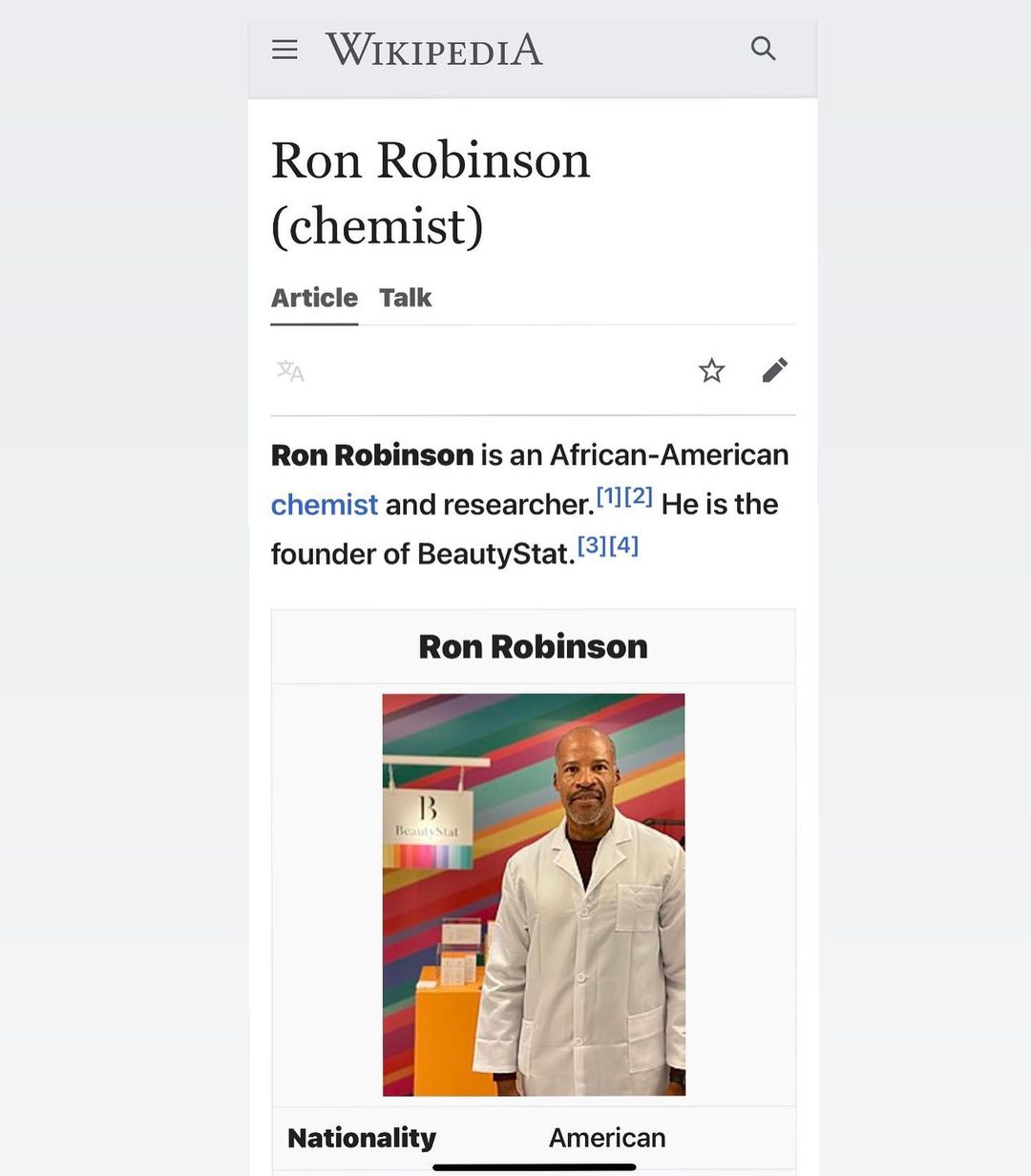
Task: Edit the article with the pencil icon
Action: coord(775,370)
